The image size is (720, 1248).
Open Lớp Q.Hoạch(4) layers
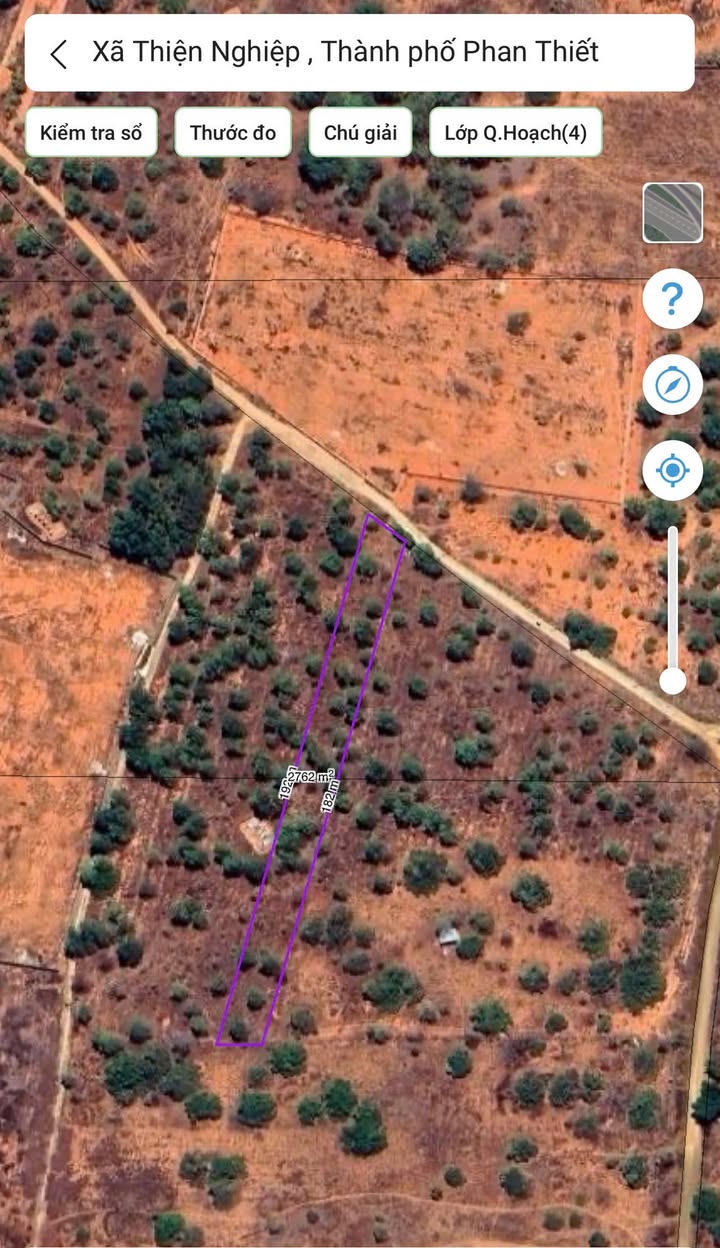tap(515, 133)
